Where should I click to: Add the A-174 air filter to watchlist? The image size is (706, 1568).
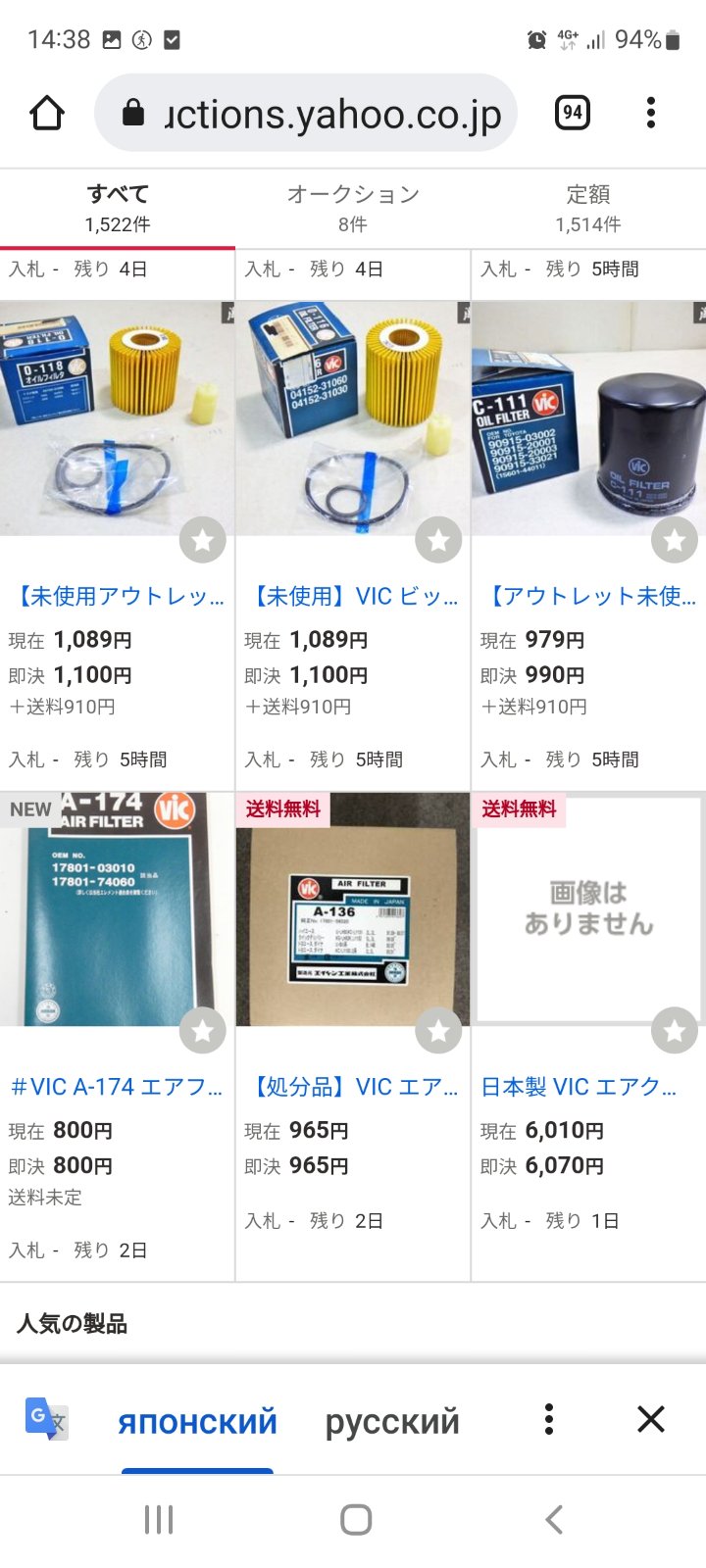(x=203, y=1031)
